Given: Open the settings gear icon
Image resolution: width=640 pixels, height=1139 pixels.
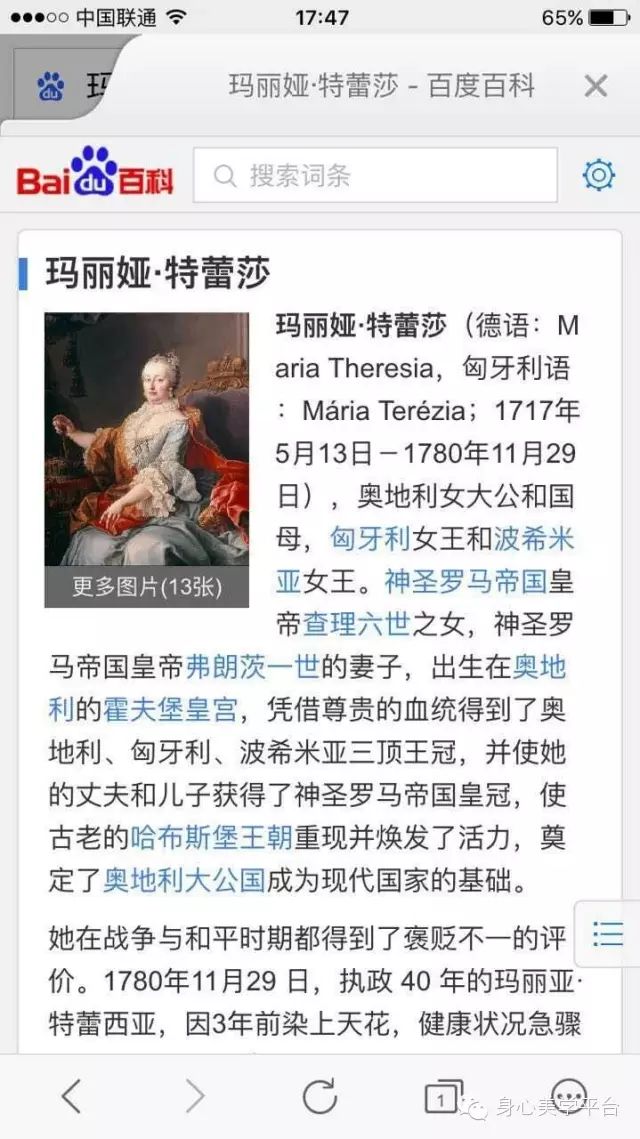Looking at the screenshot, I should [598, 175].
